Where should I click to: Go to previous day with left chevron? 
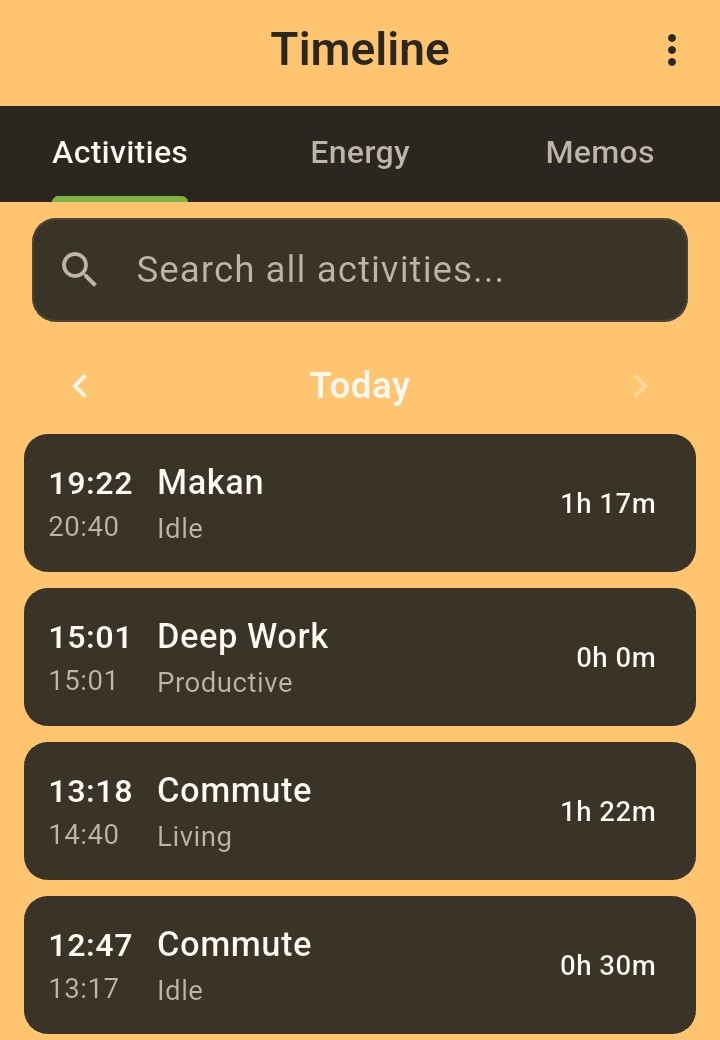tap(79, 385)
